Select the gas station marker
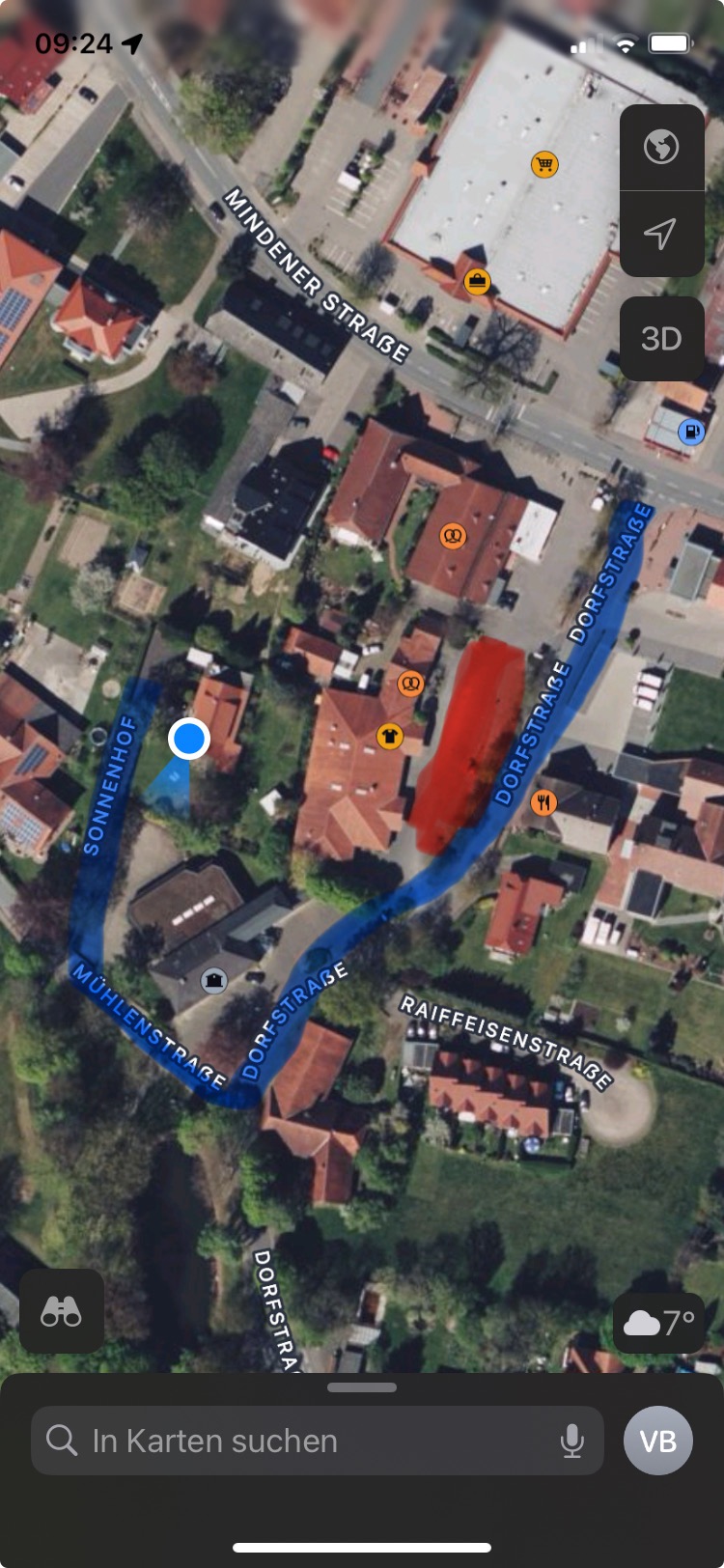The height and width of the screenshot is (1568, 724). tap(691, 432)
